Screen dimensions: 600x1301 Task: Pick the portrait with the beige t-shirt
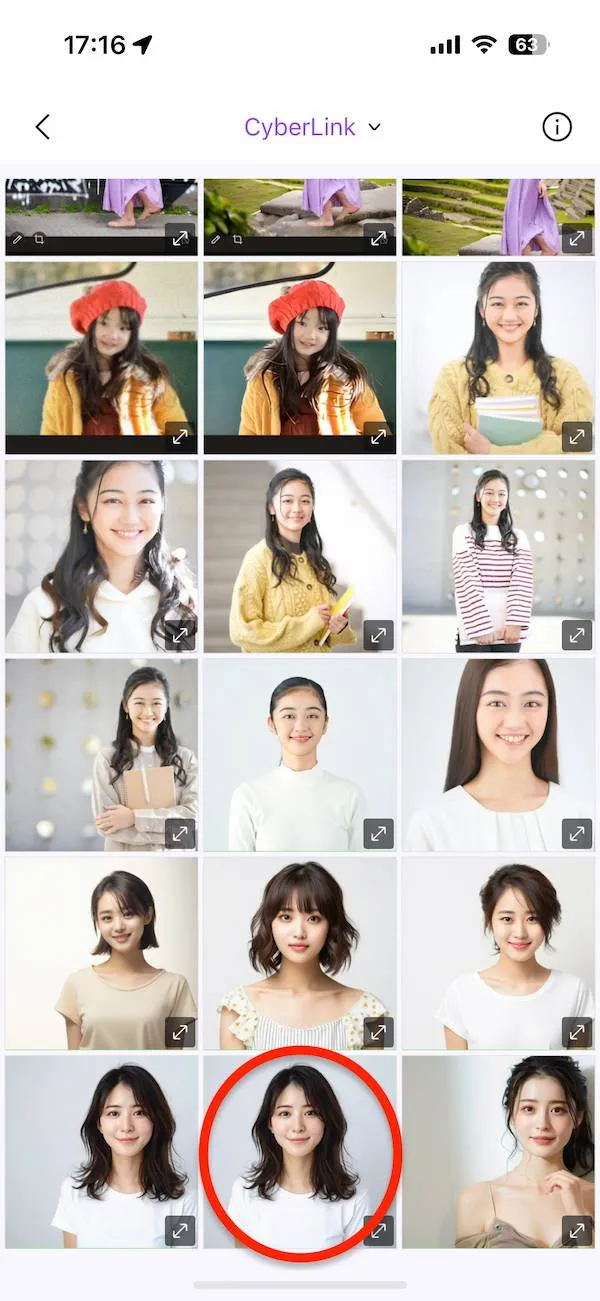(x=101, y=953)
